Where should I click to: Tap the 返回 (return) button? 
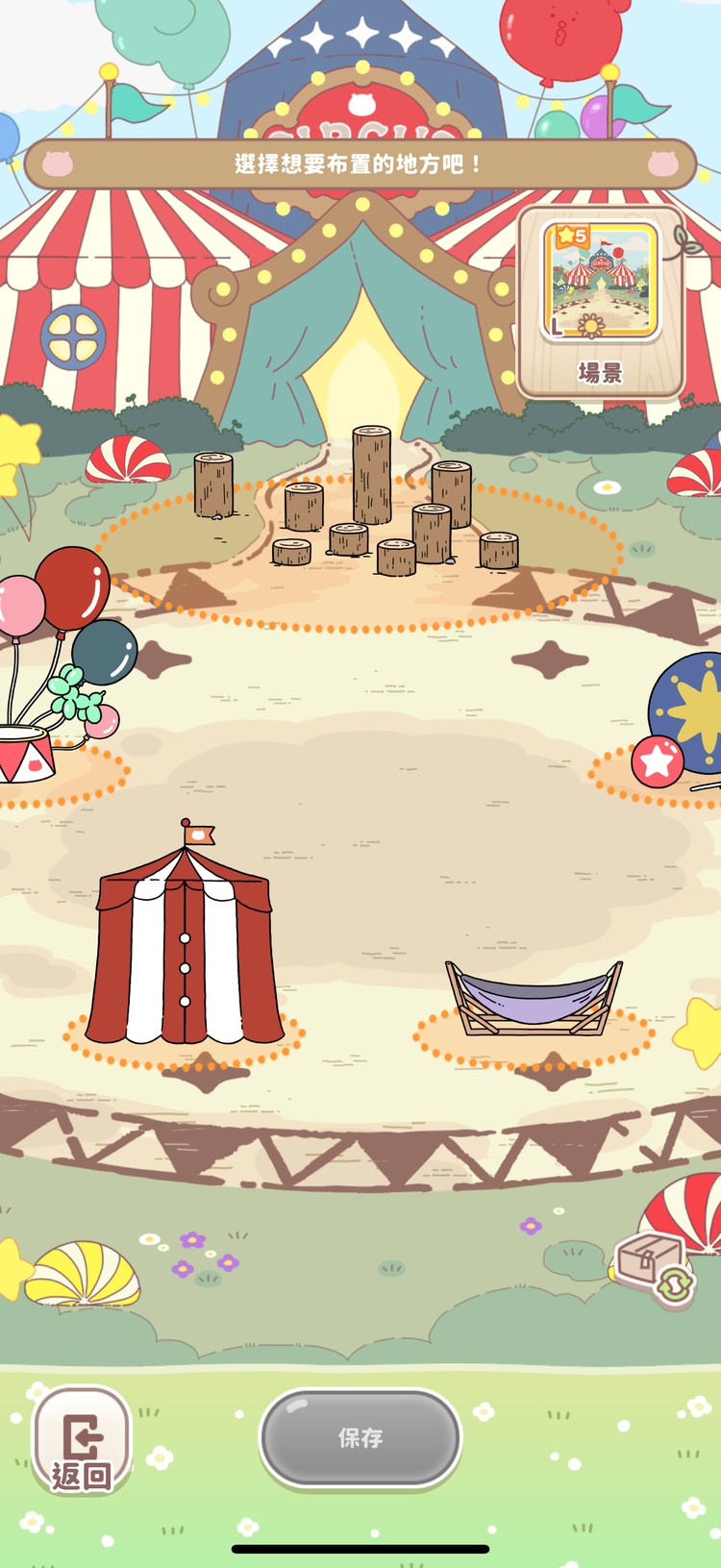[x=82, y=1439]
